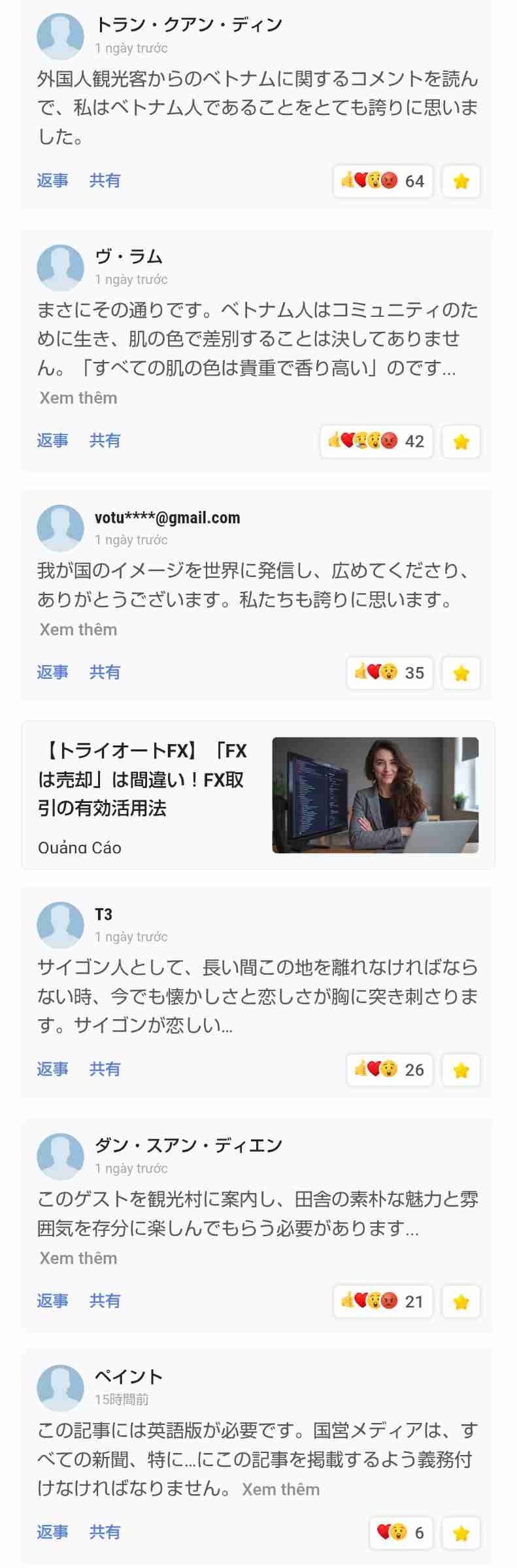Open reactions with 42 count
The height and width of the screenshot is (1568, 517).
coord(376,441)
